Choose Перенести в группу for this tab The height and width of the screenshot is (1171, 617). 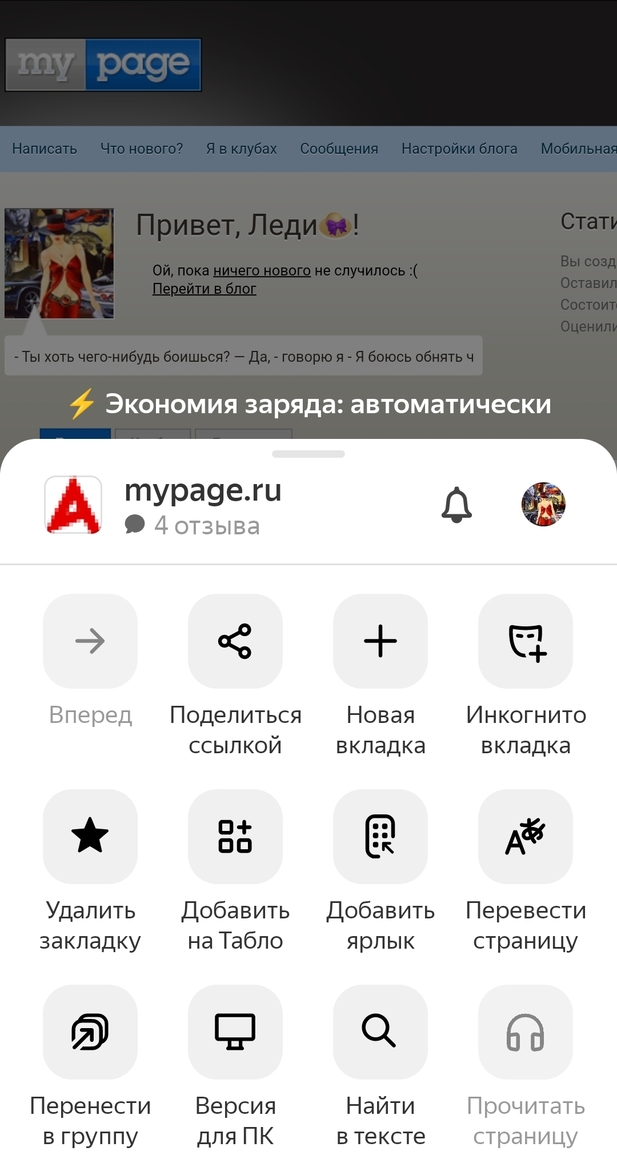click(90, 1031)
